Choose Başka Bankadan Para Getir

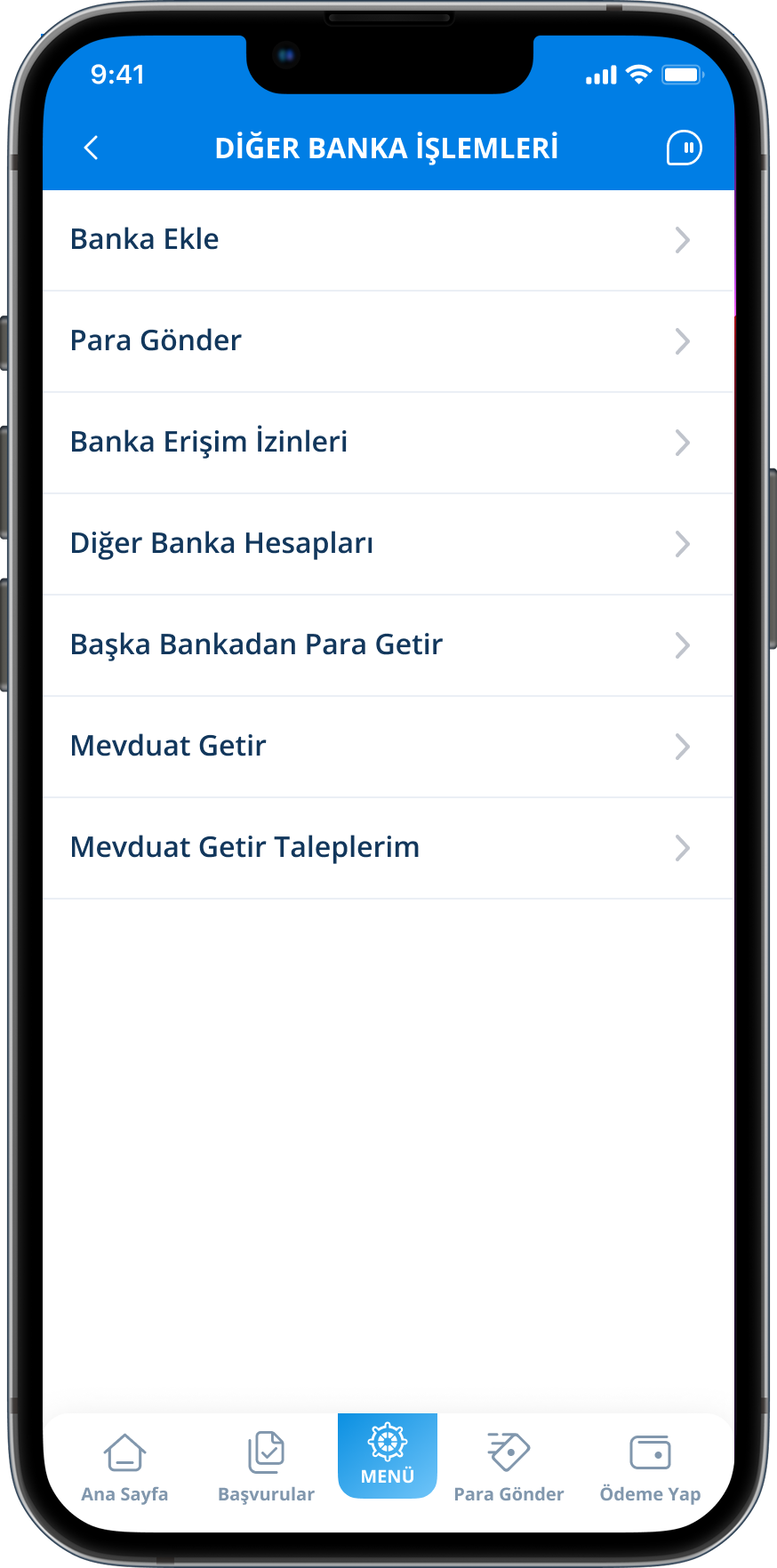pyautogui.click(x=388, y=645)
